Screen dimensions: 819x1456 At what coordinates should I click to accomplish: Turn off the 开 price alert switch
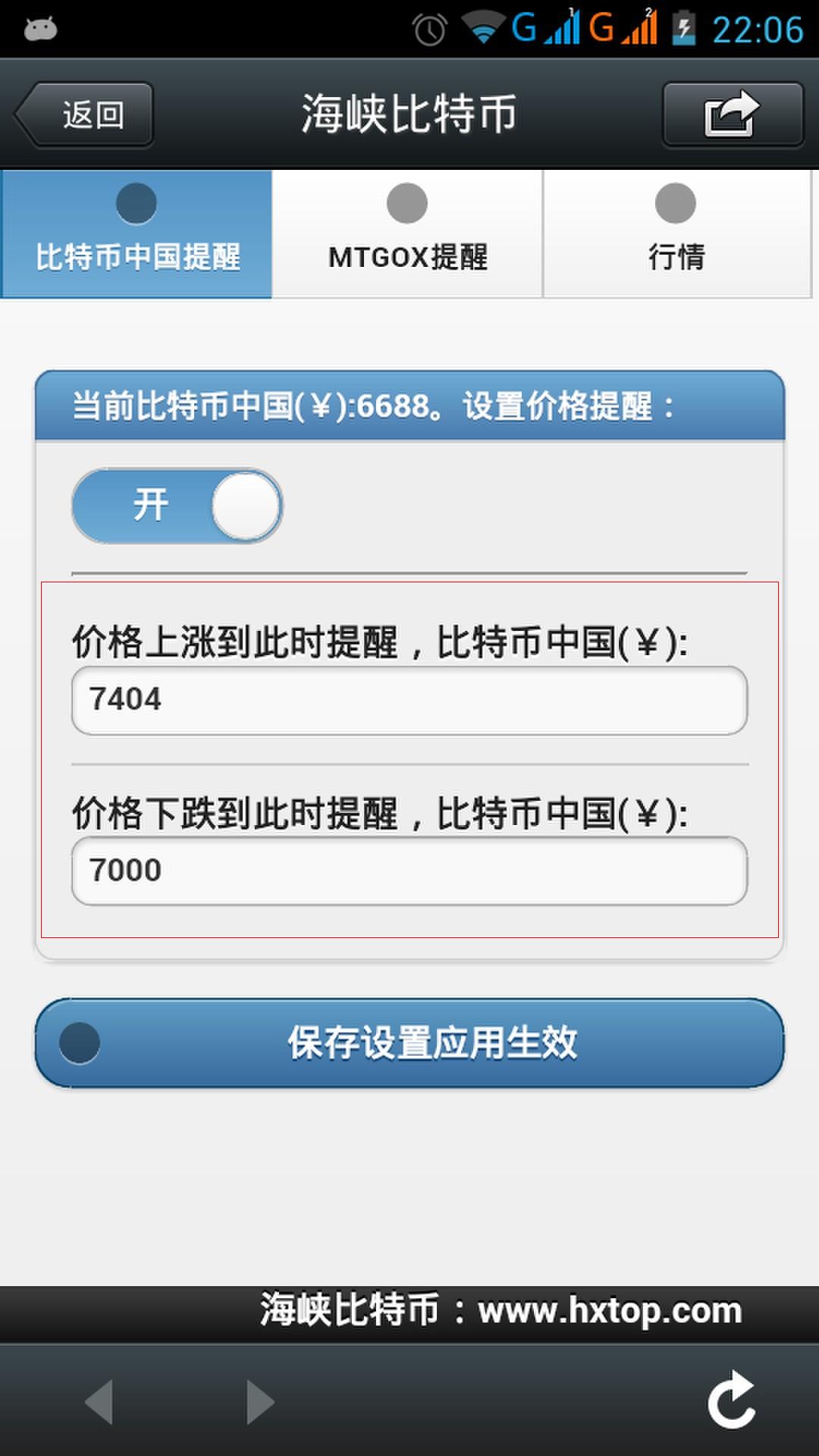177,506
